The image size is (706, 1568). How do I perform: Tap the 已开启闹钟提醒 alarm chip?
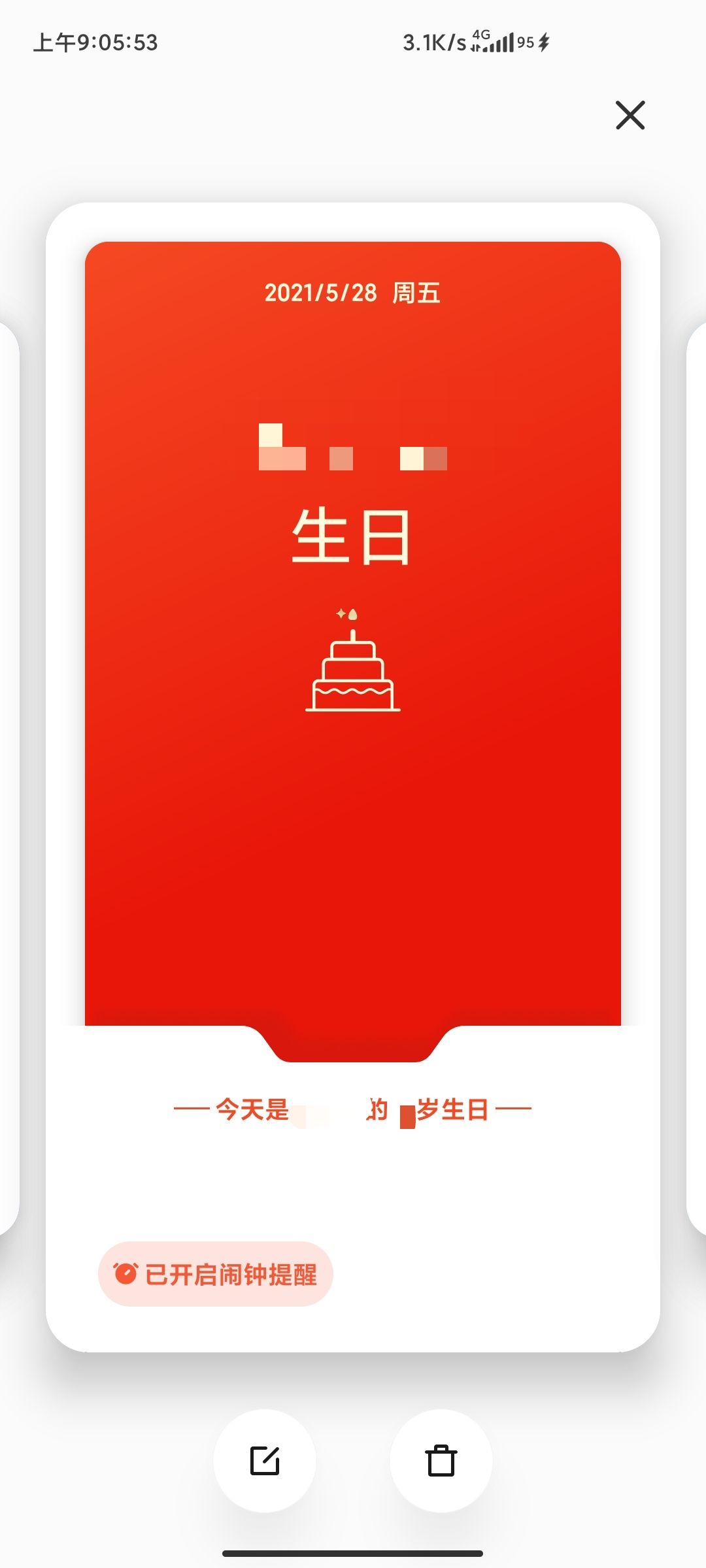pyautogui.click(x=216, y=1274)
